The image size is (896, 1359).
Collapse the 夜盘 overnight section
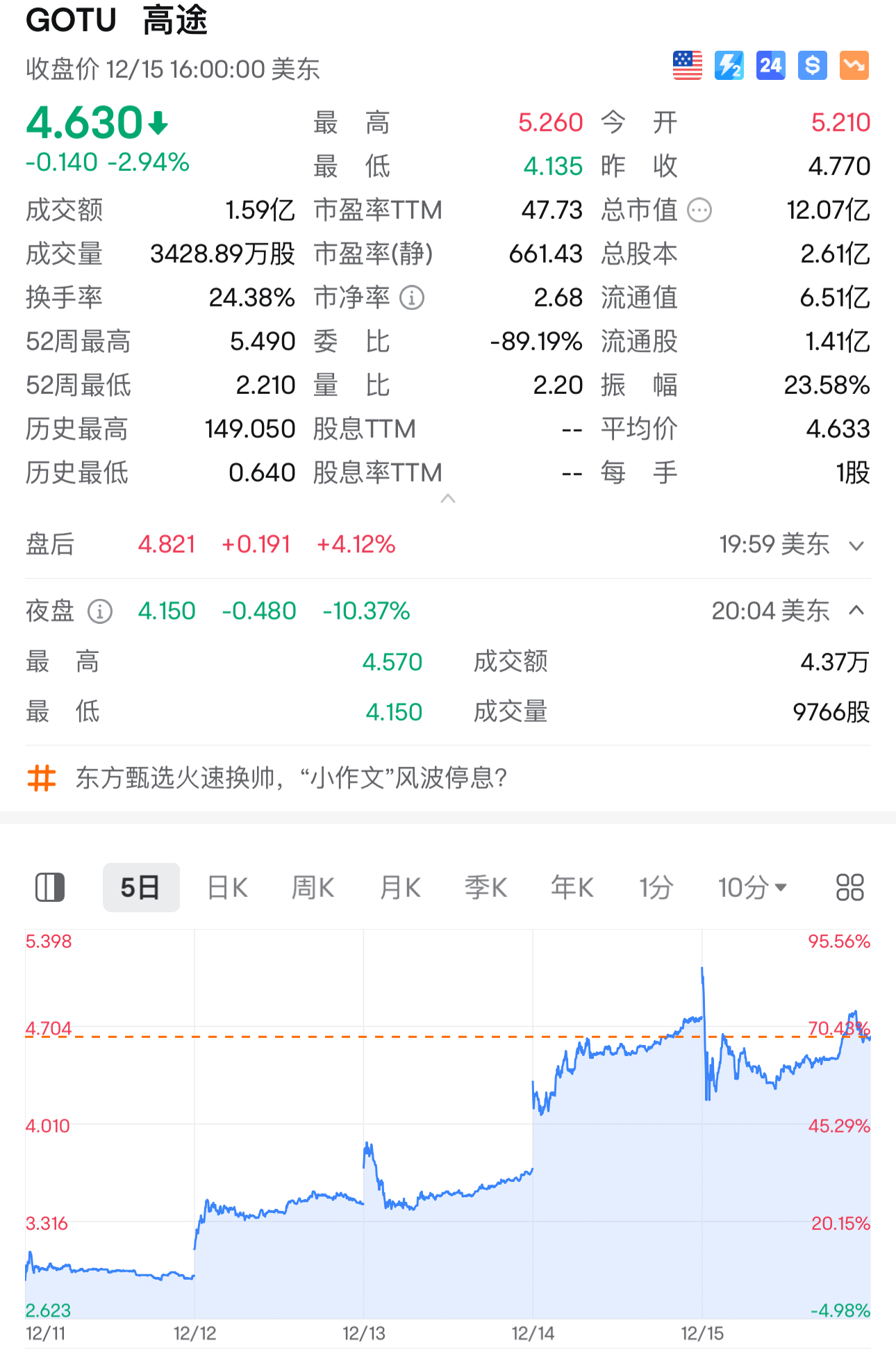[856, 611]
